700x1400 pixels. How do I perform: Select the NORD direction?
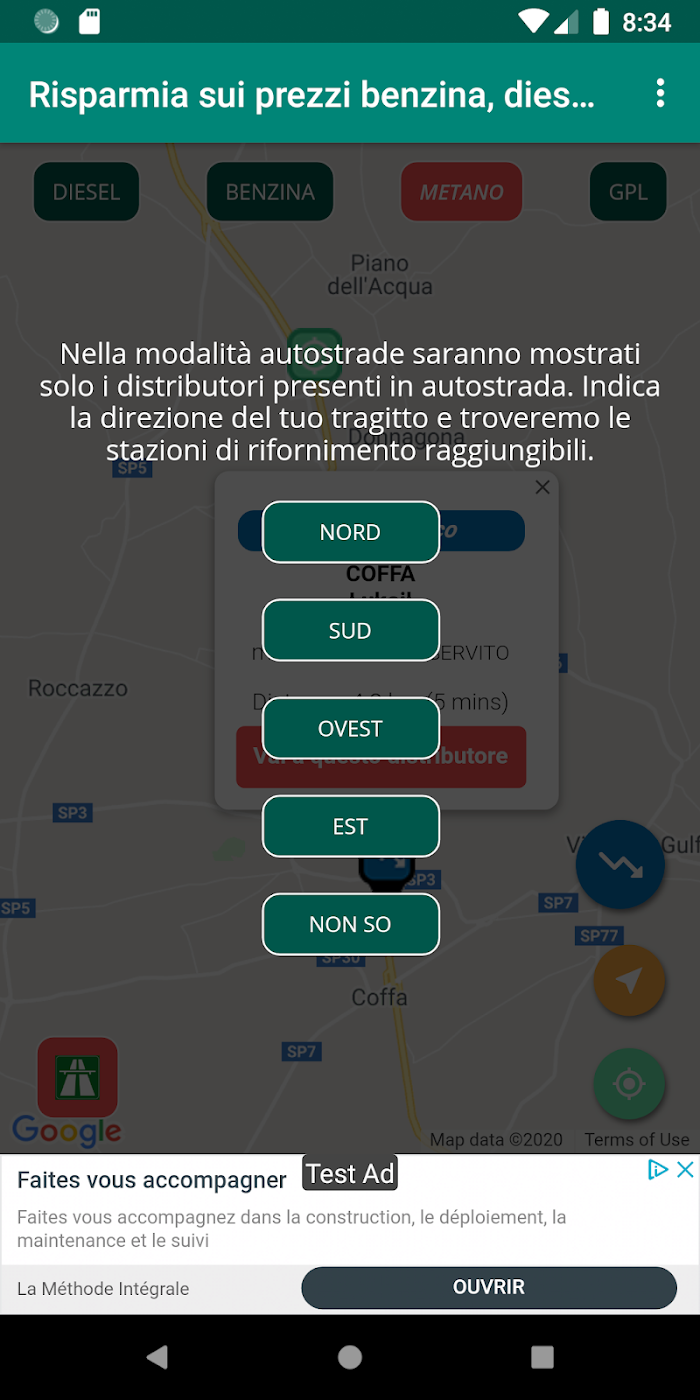tap(350, 532)
